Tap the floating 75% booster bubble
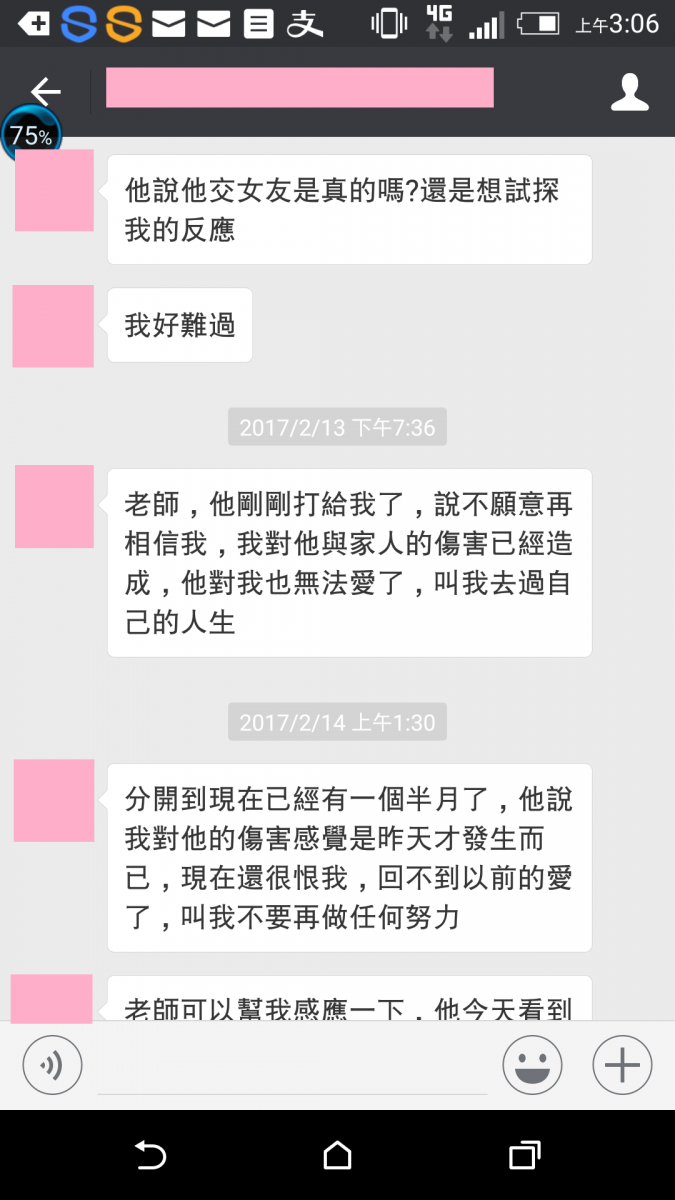Screen dimensions: 675x1200 click(31, 137)
